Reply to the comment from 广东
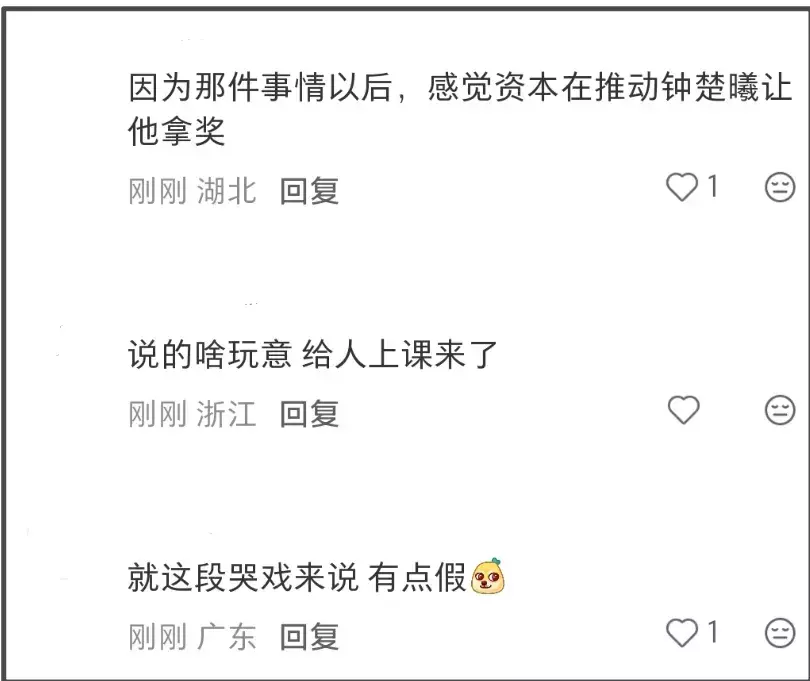The image size is (810, 681). (309, 636)
